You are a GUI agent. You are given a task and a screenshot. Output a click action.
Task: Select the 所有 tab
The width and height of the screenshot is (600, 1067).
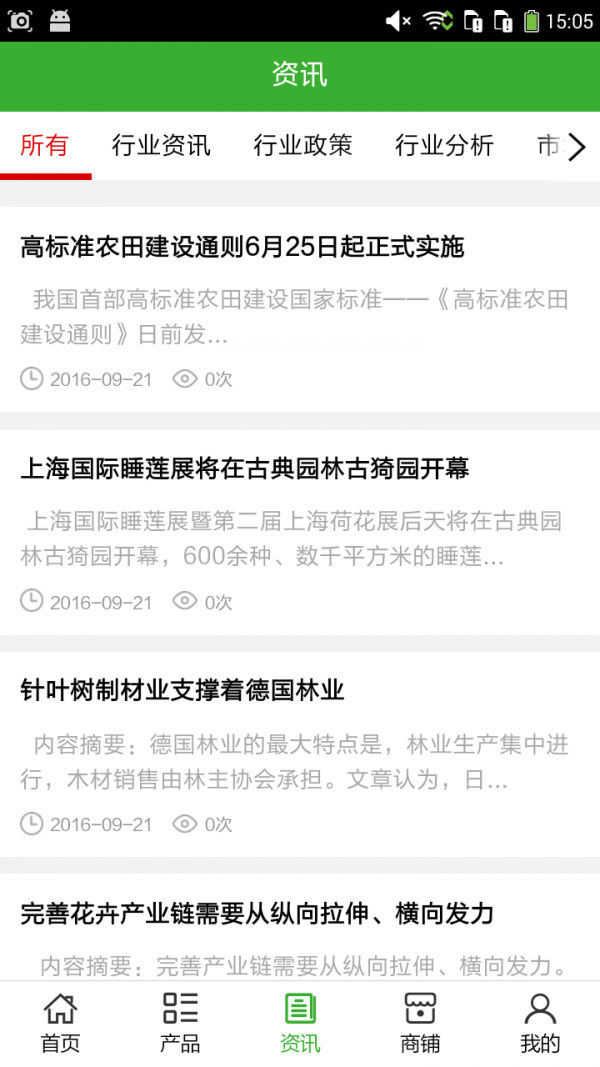pyautogui.click(x=45, y=146)
